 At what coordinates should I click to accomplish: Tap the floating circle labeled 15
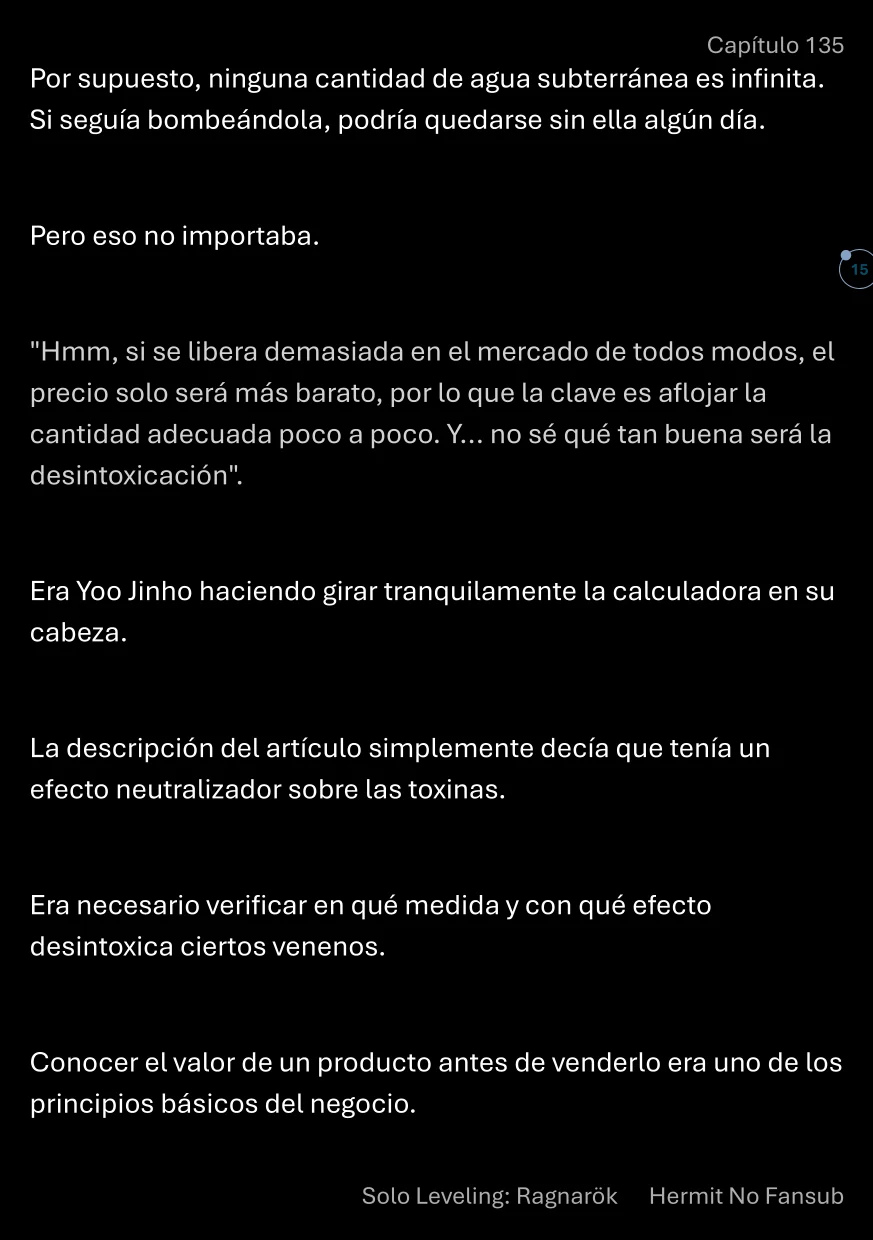point(857,269)
